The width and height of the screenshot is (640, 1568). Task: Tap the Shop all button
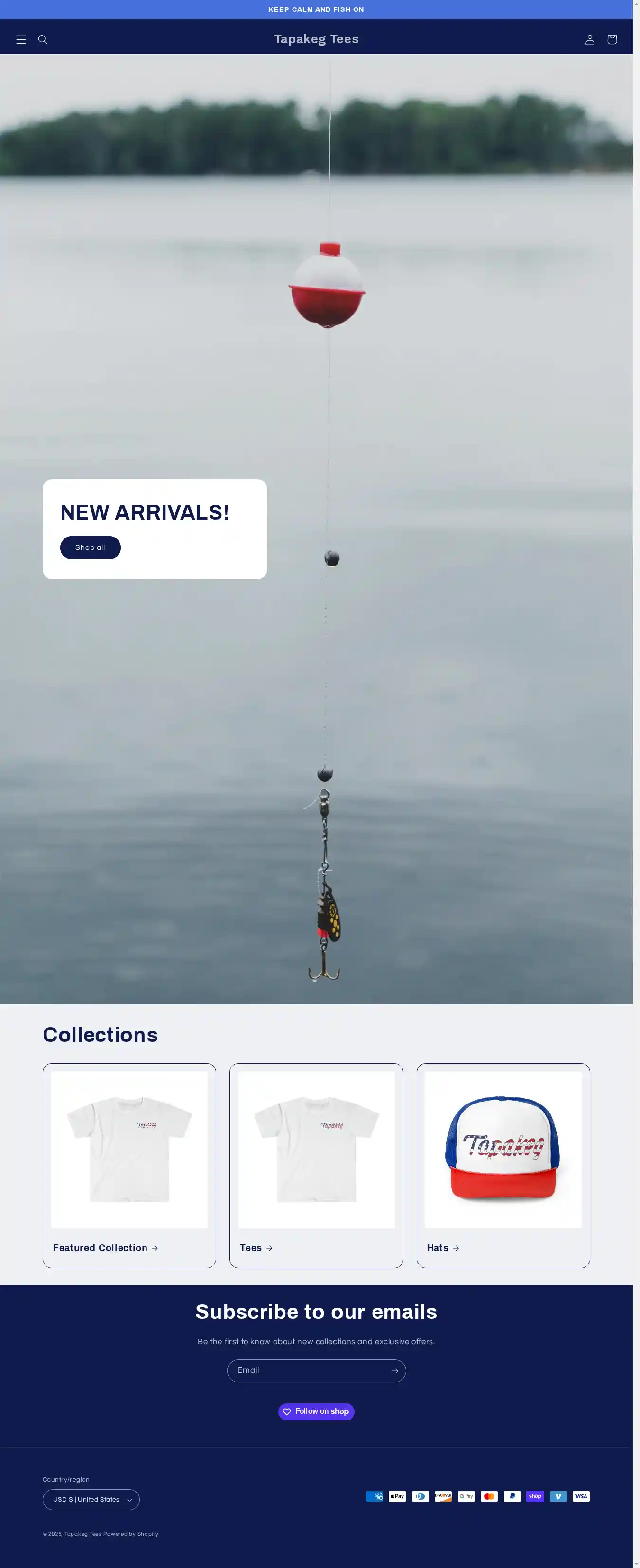90,547
